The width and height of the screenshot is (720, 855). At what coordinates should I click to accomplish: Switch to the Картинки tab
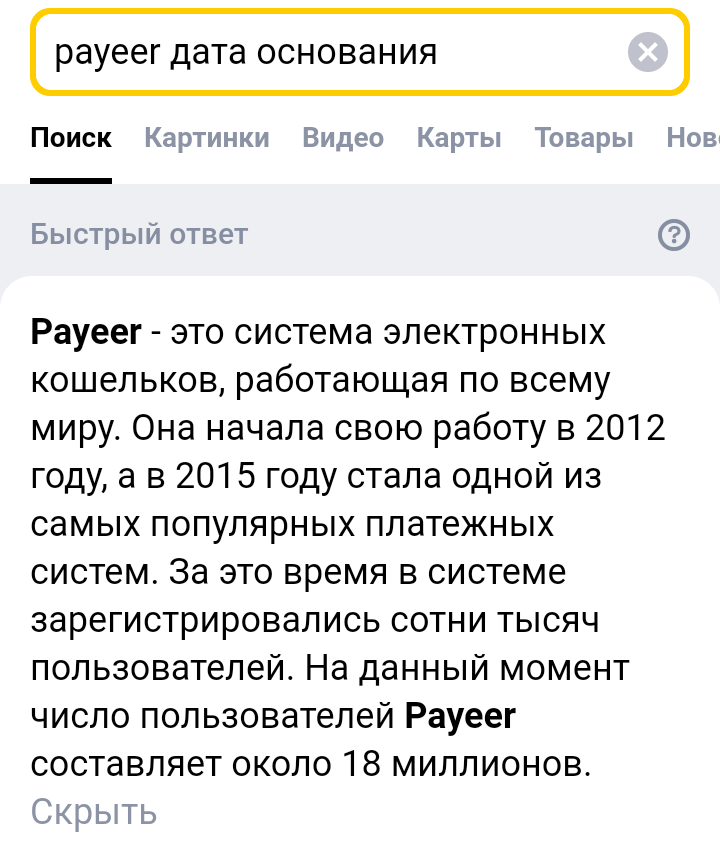click(207, 138)
